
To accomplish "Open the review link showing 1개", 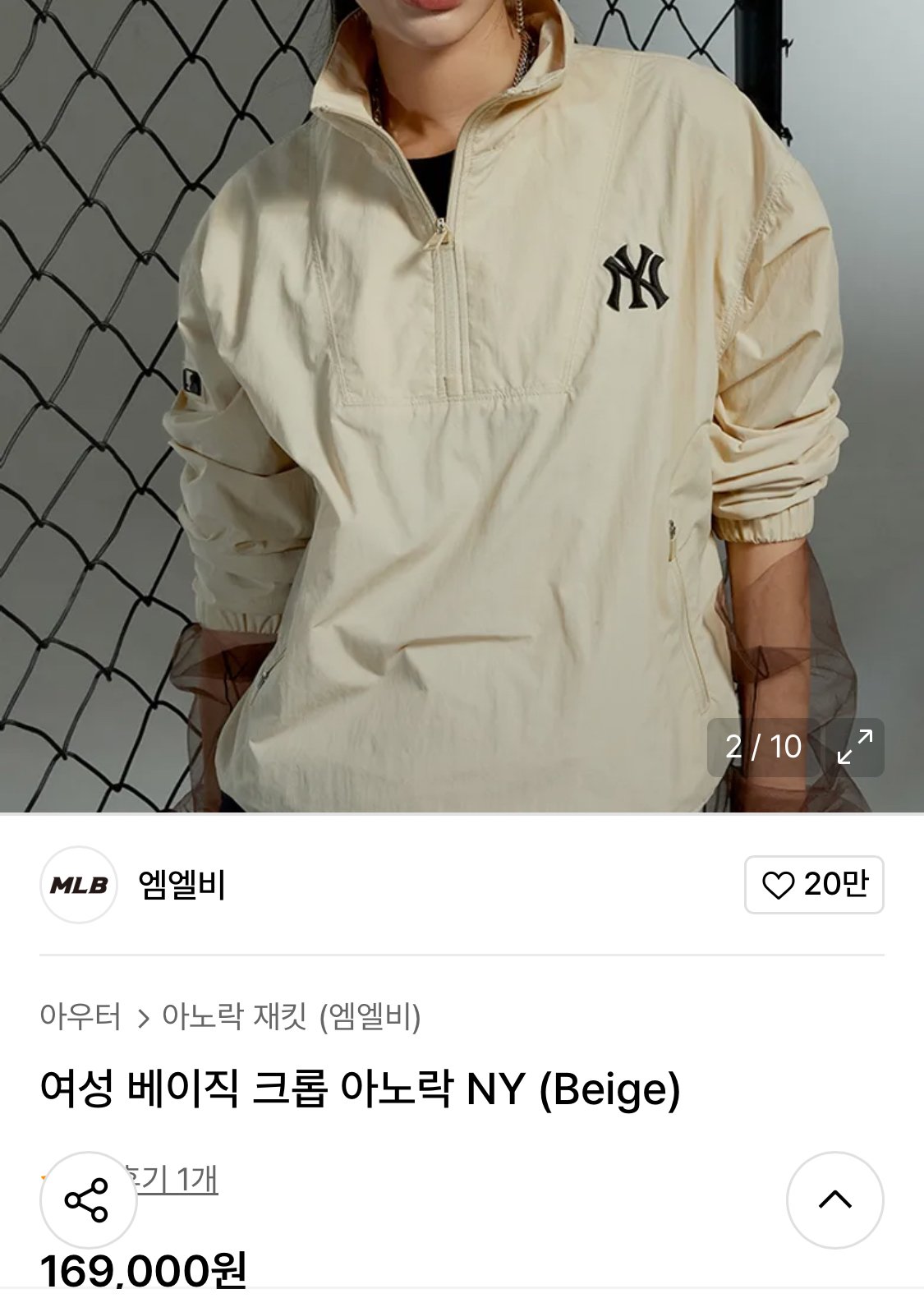I will (169, 1179).
